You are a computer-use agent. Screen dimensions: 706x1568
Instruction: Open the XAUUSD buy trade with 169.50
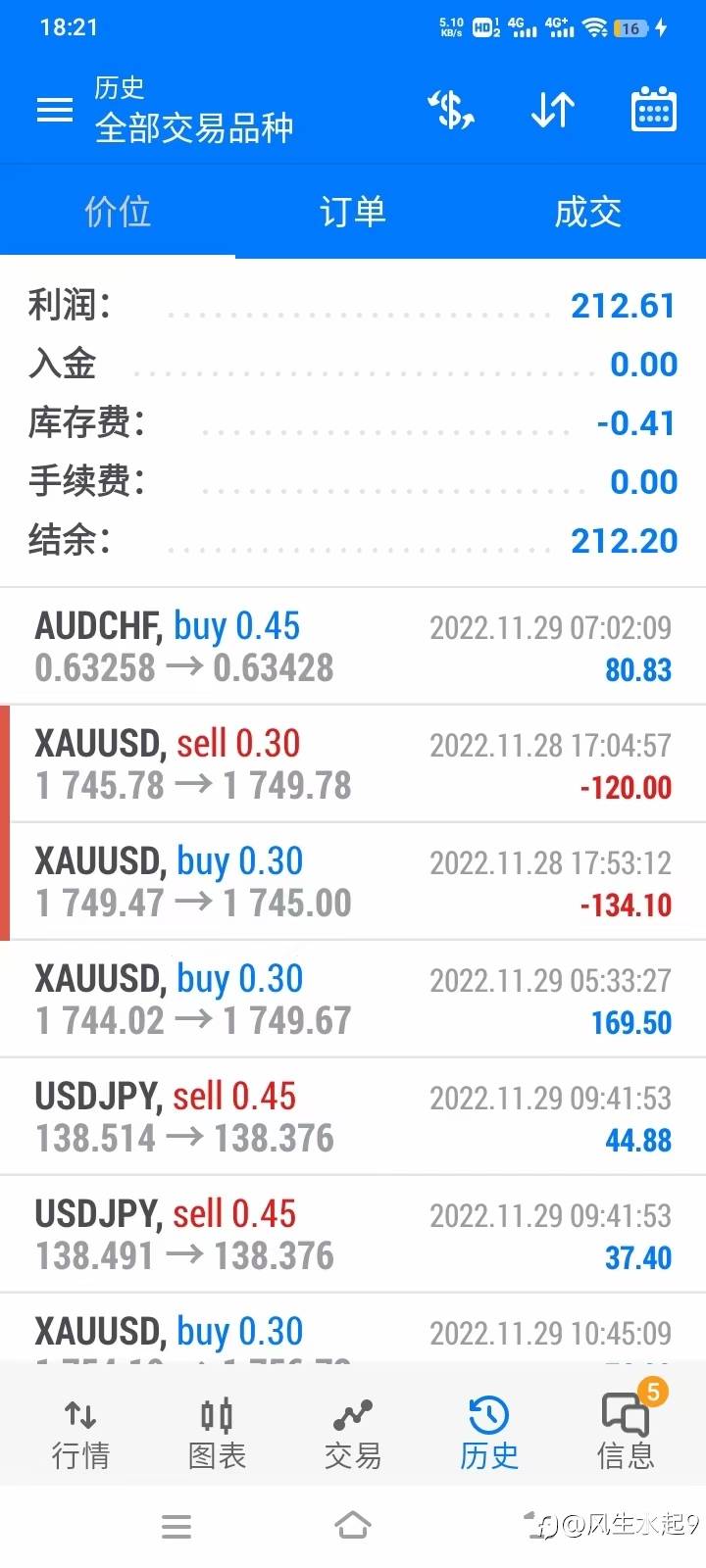[x=353, y=1000]
